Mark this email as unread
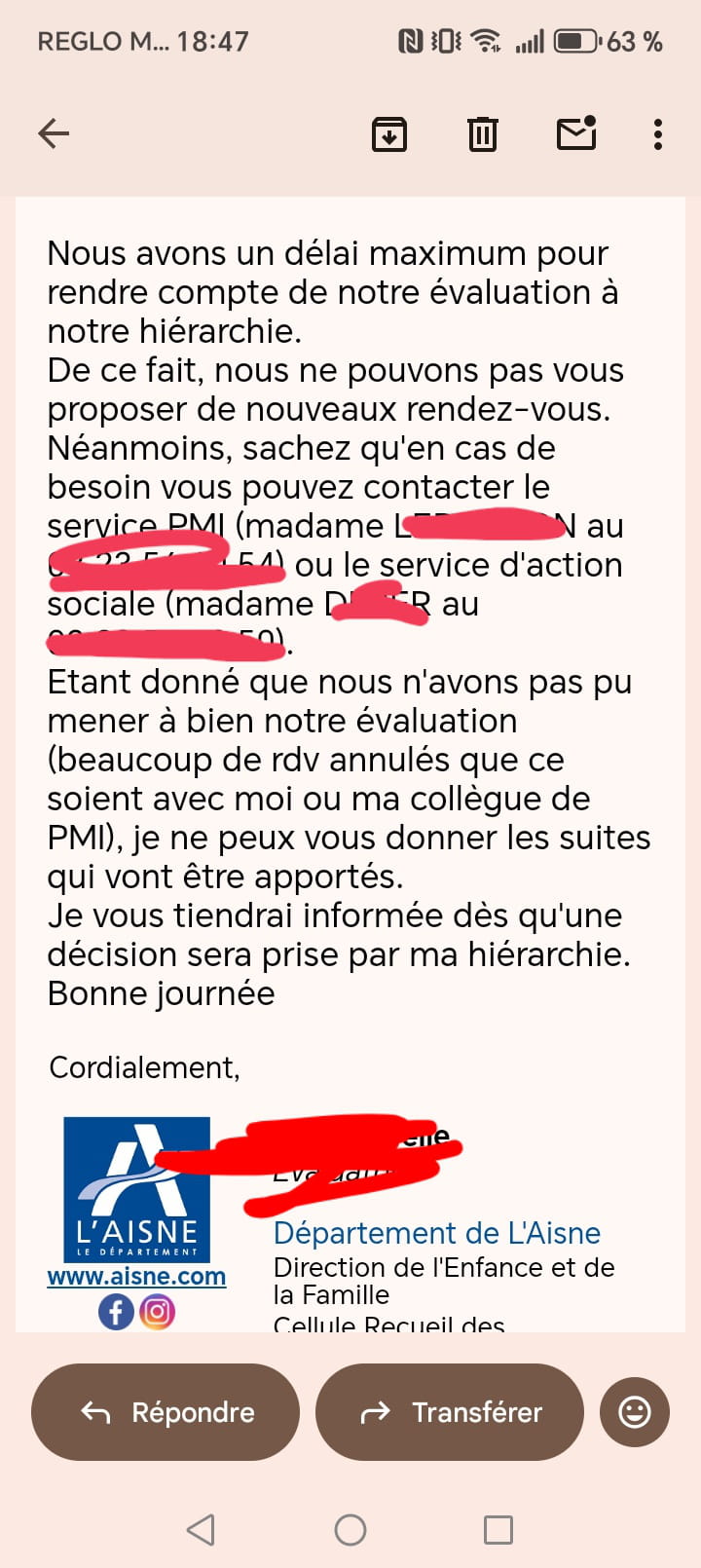The width and height of the screenshot is (701, 1568). 576,133
